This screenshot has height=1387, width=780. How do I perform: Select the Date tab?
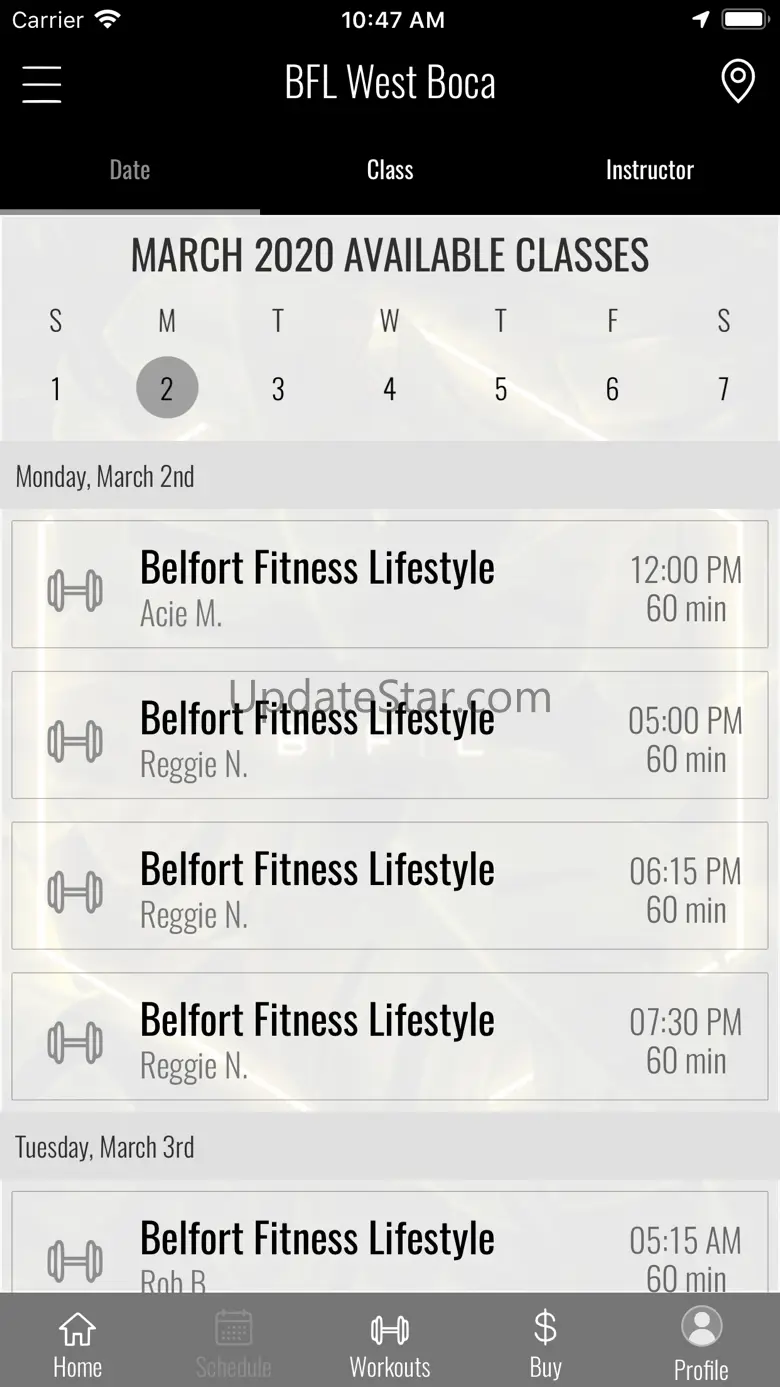[x=130, y=170]
